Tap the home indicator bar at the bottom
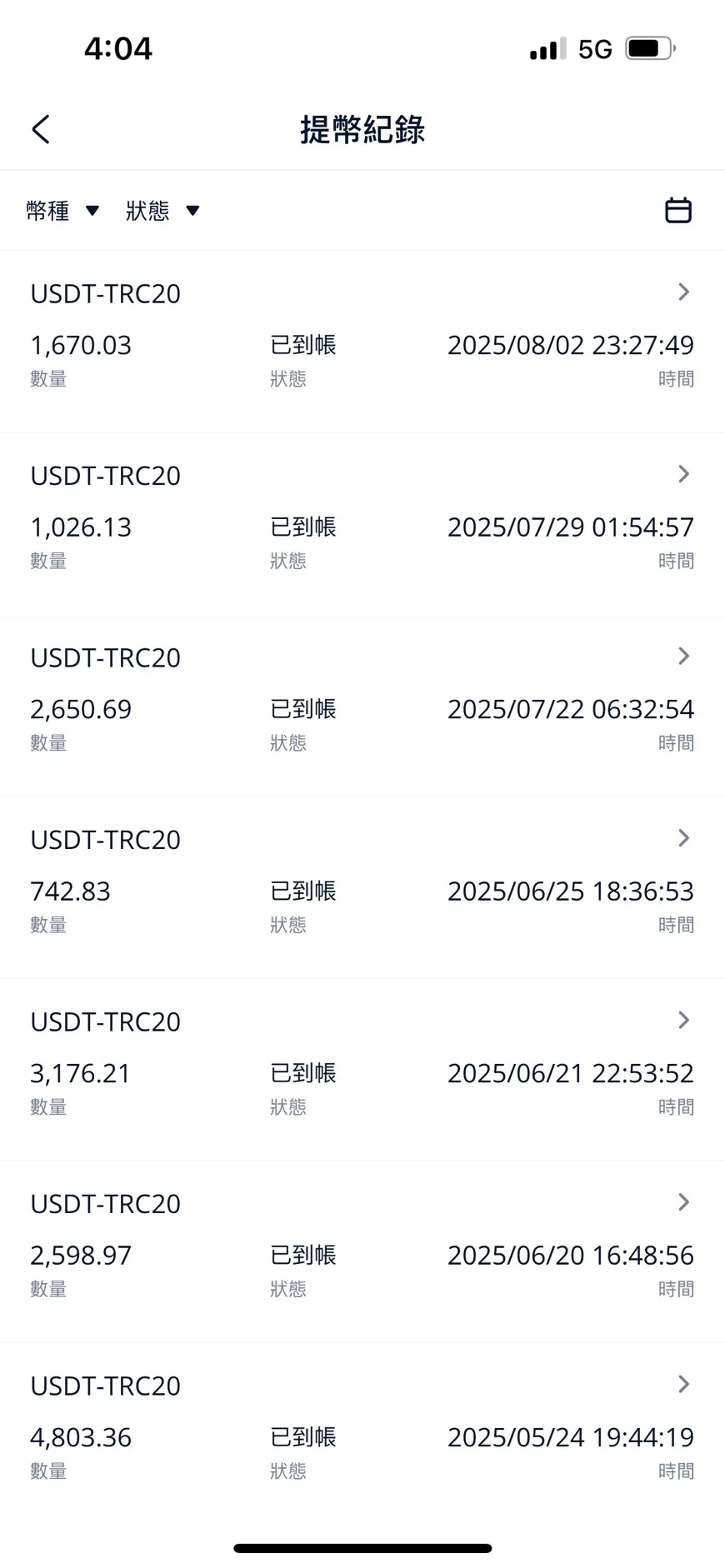725x1568 pixels. pos(362,1547)
